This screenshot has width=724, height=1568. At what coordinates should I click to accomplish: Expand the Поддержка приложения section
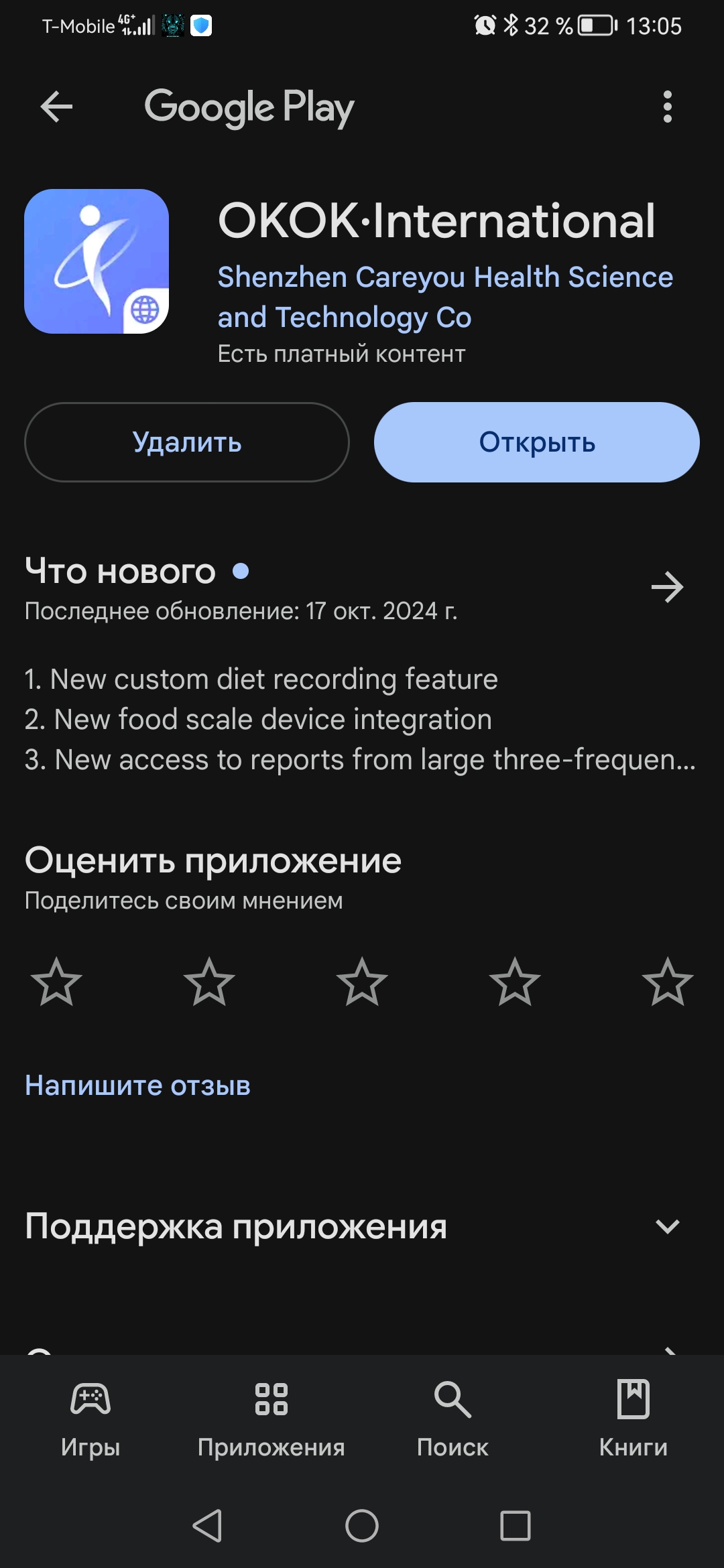[x=667, y=1226]
